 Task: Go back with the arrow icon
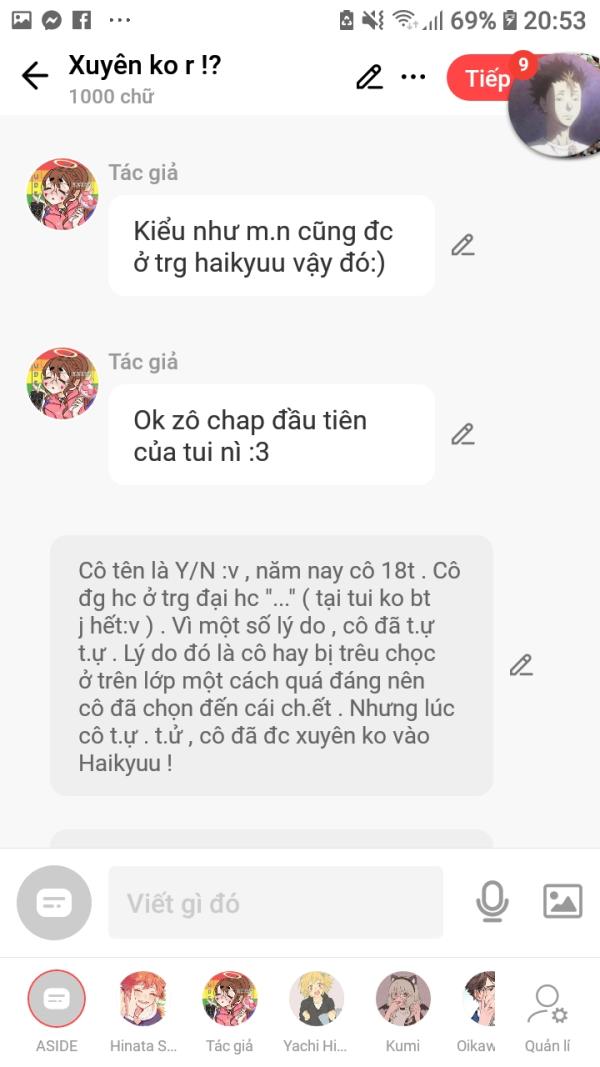point(35,76)
